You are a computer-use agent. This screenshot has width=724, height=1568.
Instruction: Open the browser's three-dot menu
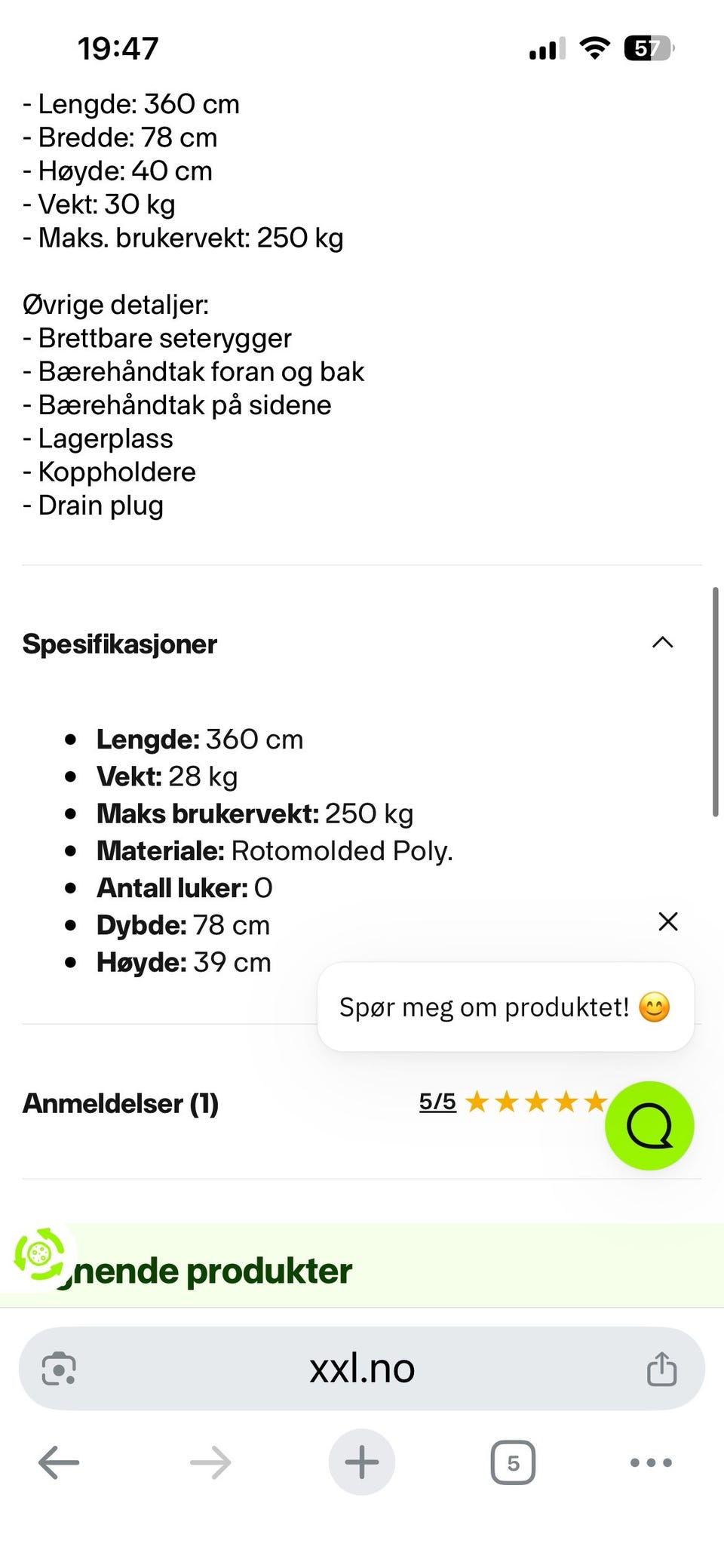651,1462
